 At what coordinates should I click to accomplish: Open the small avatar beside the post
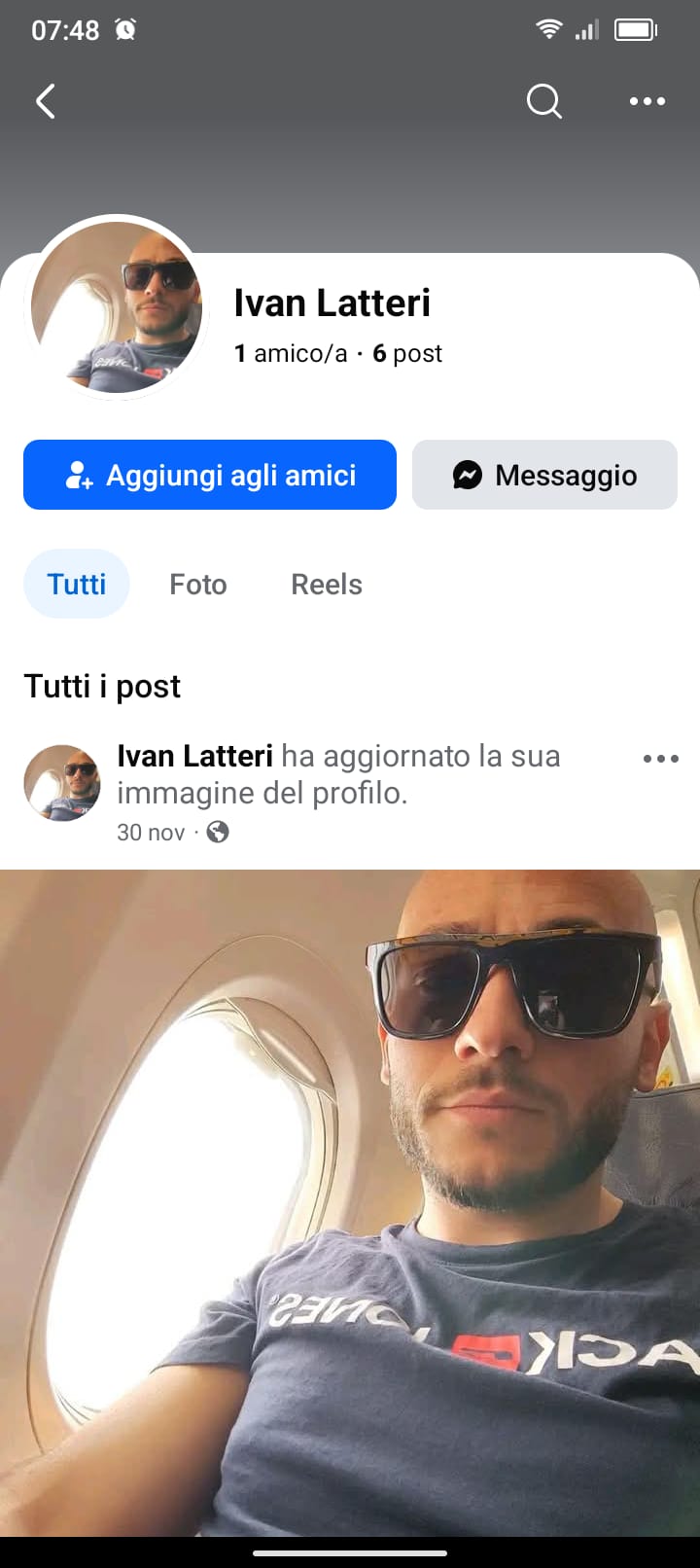pyautogui.click(x=62, y=783)
